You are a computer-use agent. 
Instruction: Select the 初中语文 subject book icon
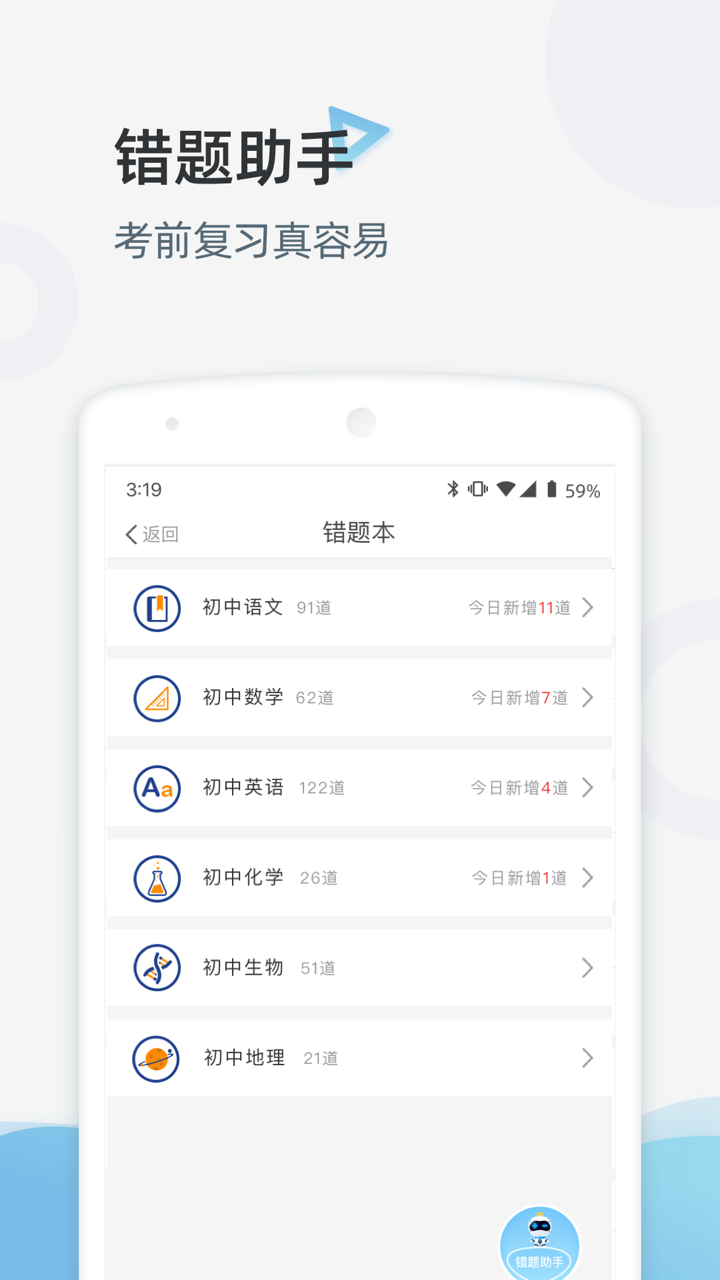[x=156, y=607]
